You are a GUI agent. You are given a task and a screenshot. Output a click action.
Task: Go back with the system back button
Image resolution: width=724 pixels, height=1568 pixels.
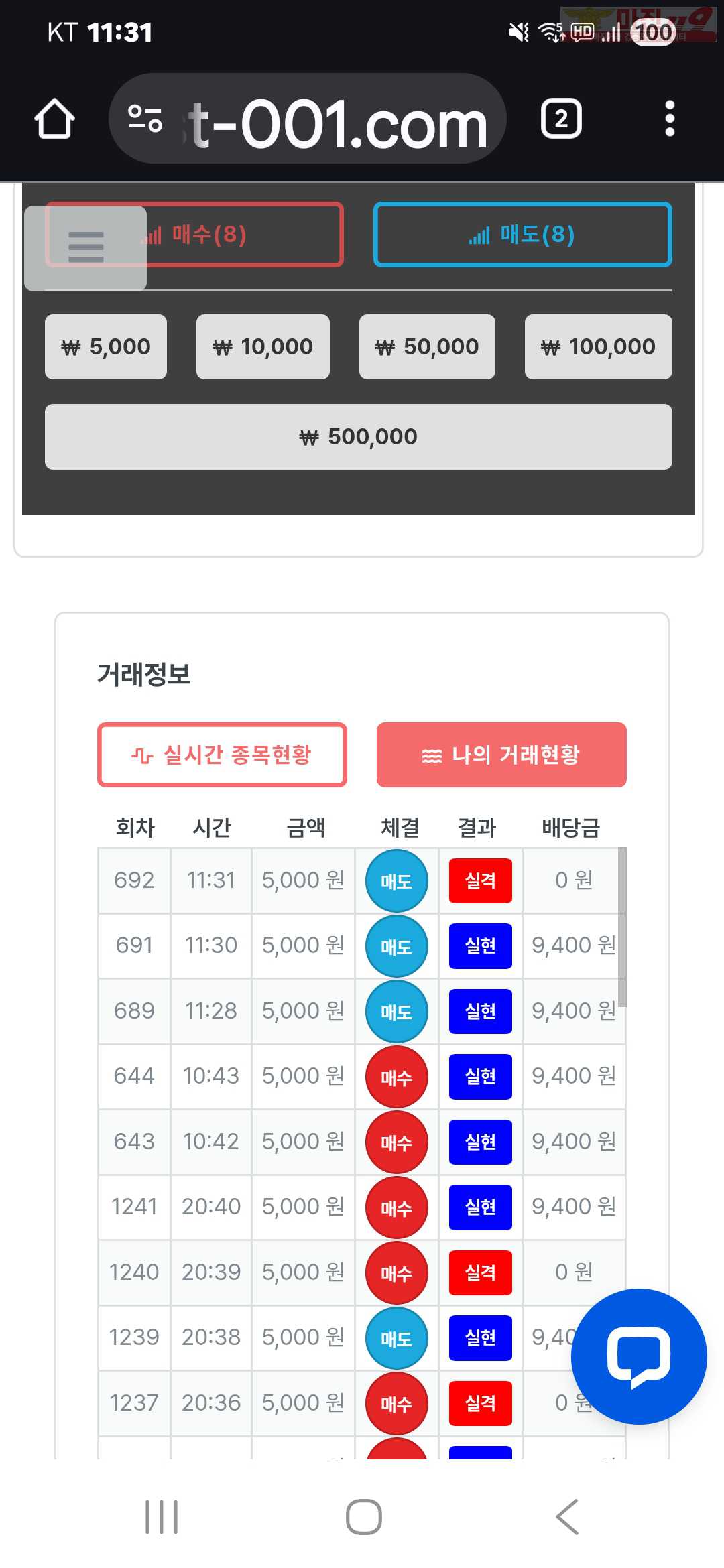pos(567,1517)
